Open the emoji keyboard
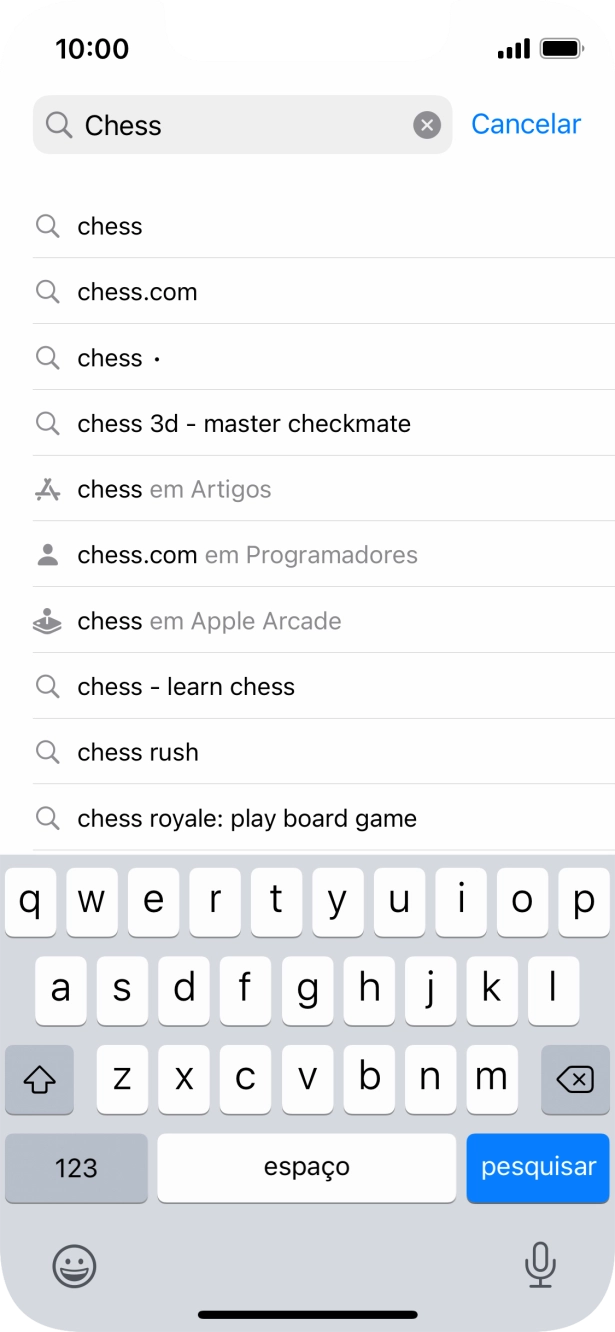Viewport: 615px width, 1332px height. [x=74, y=1266]
